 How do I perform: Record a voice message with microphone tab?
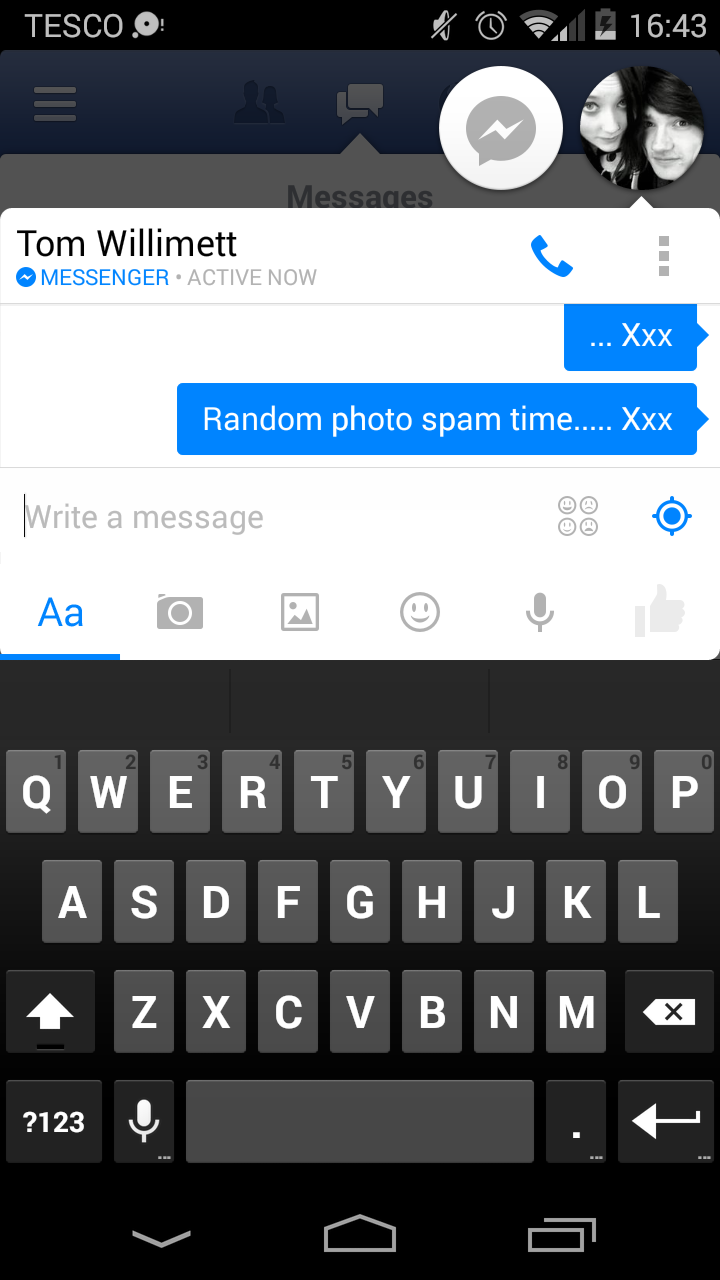540,612
